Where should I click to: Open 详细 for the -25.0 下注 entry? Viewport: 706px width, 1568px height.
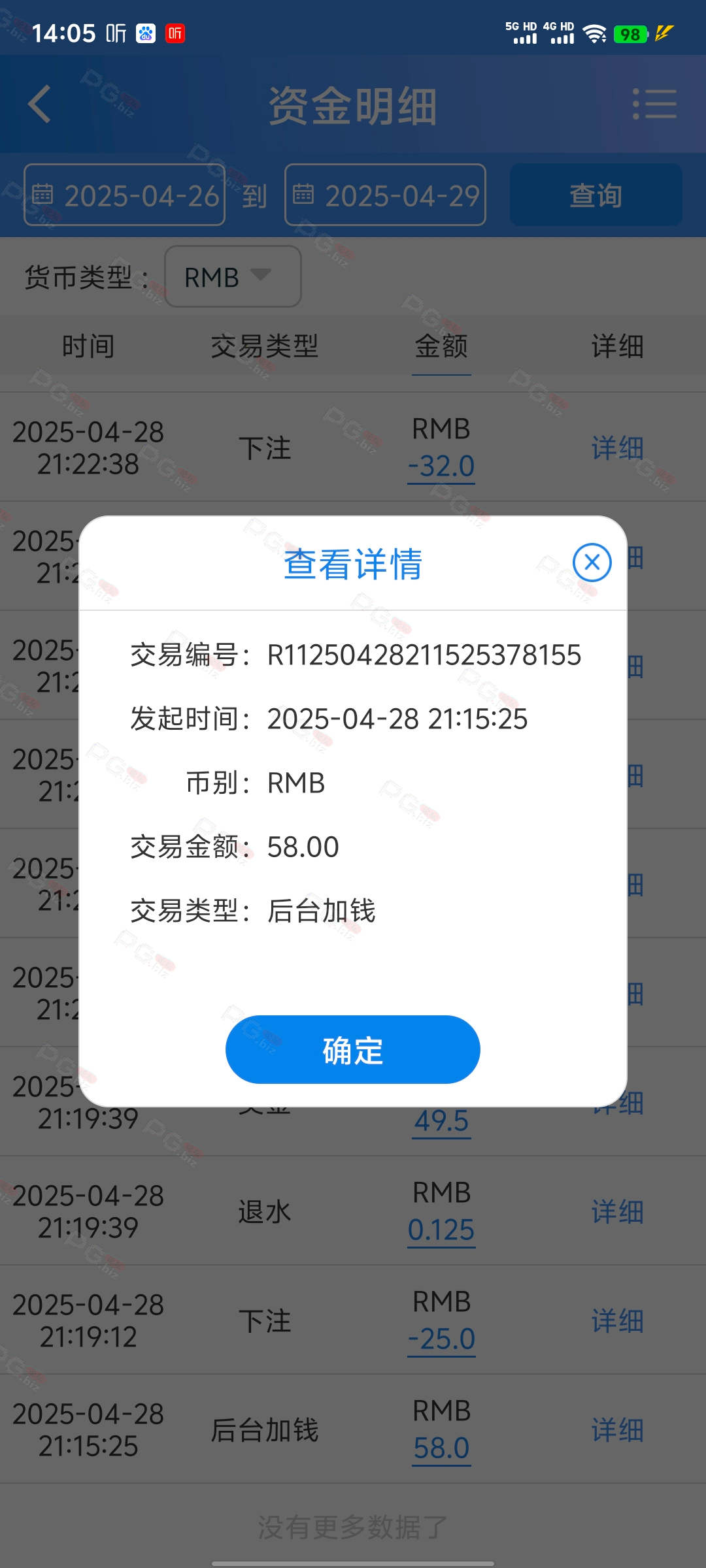click(617, 1321)
